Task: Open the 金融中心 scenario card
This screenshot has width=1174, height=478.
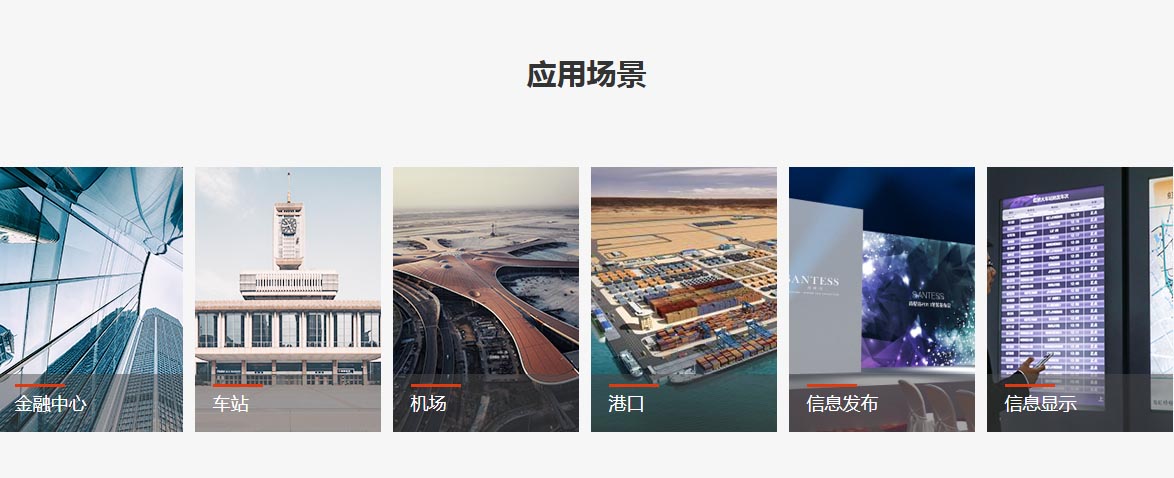Action: point(91,300)
